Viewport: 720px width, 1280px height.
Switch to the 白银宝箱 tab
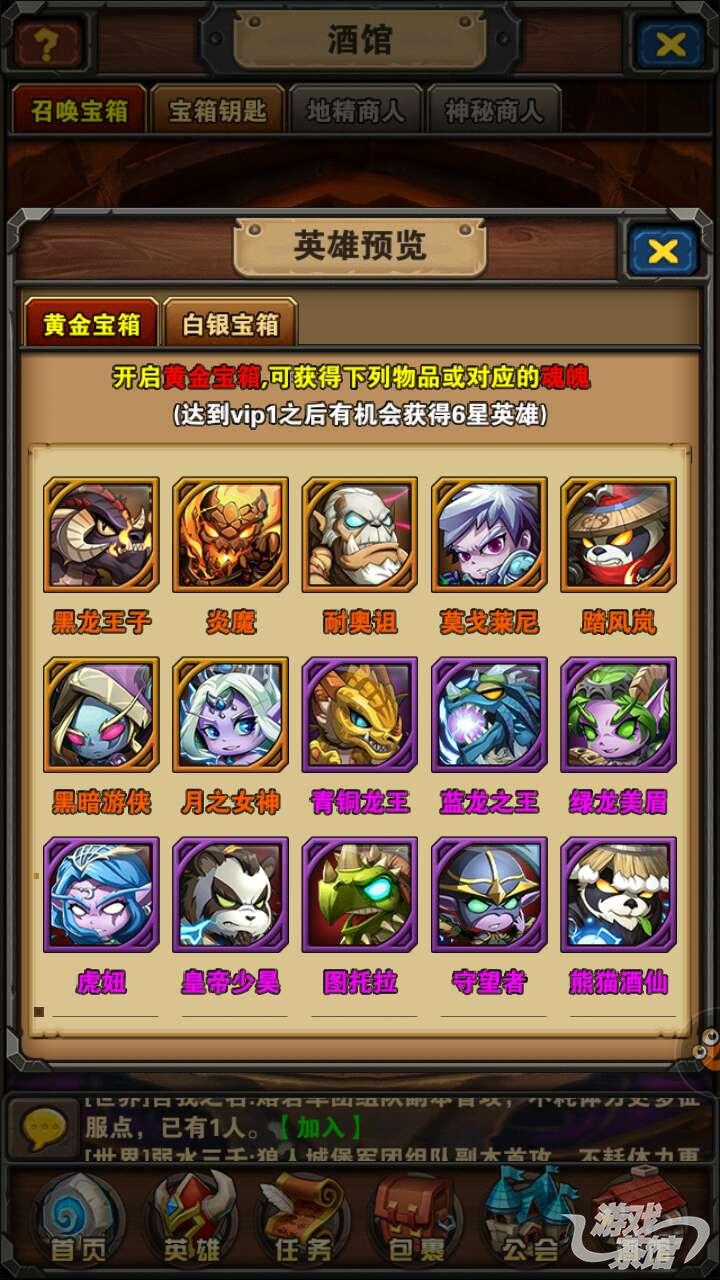click(x=230, y=325)
